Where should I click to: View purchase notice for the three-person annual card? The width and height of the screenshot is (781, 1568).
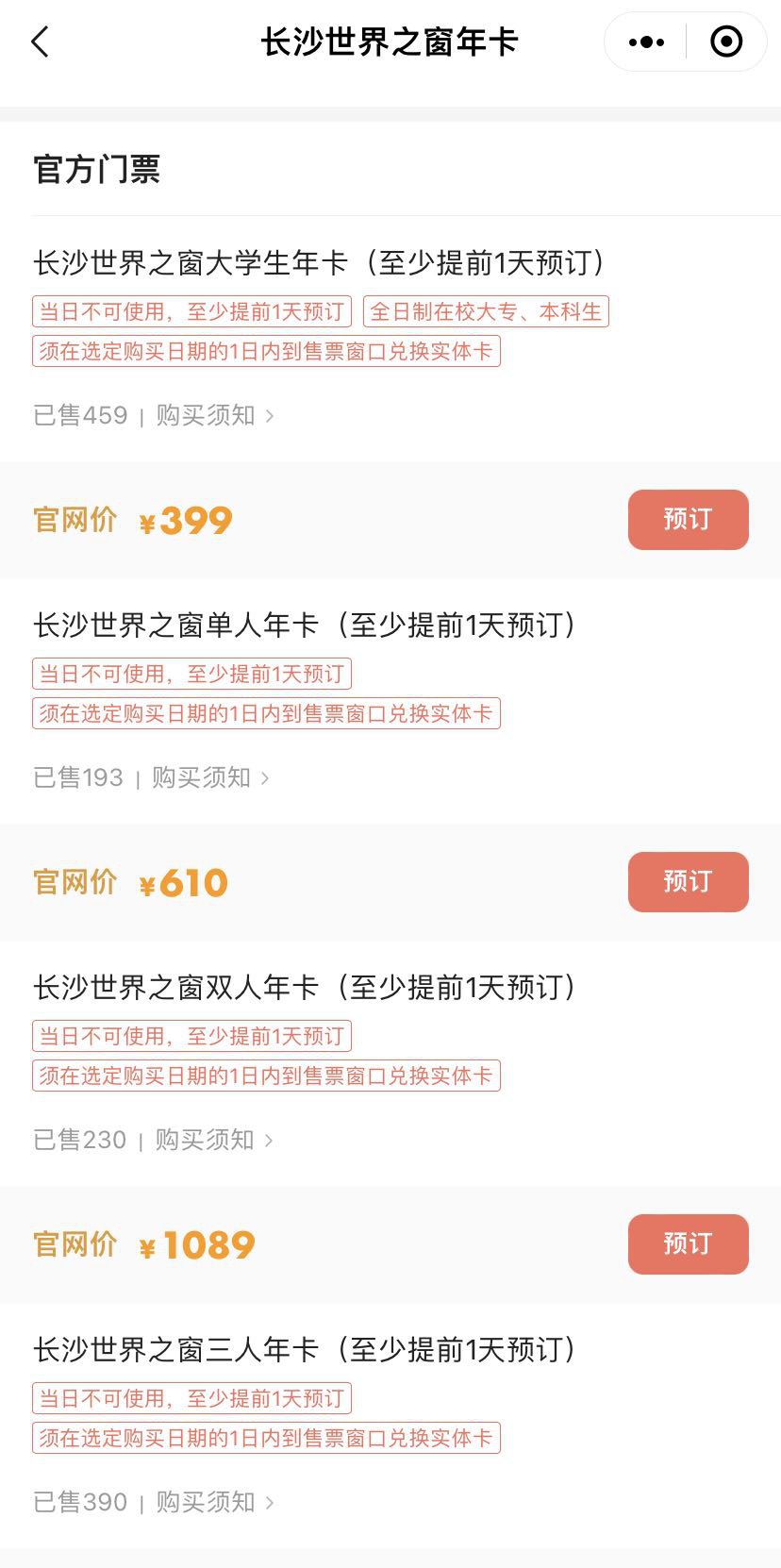coord(214,1503)
